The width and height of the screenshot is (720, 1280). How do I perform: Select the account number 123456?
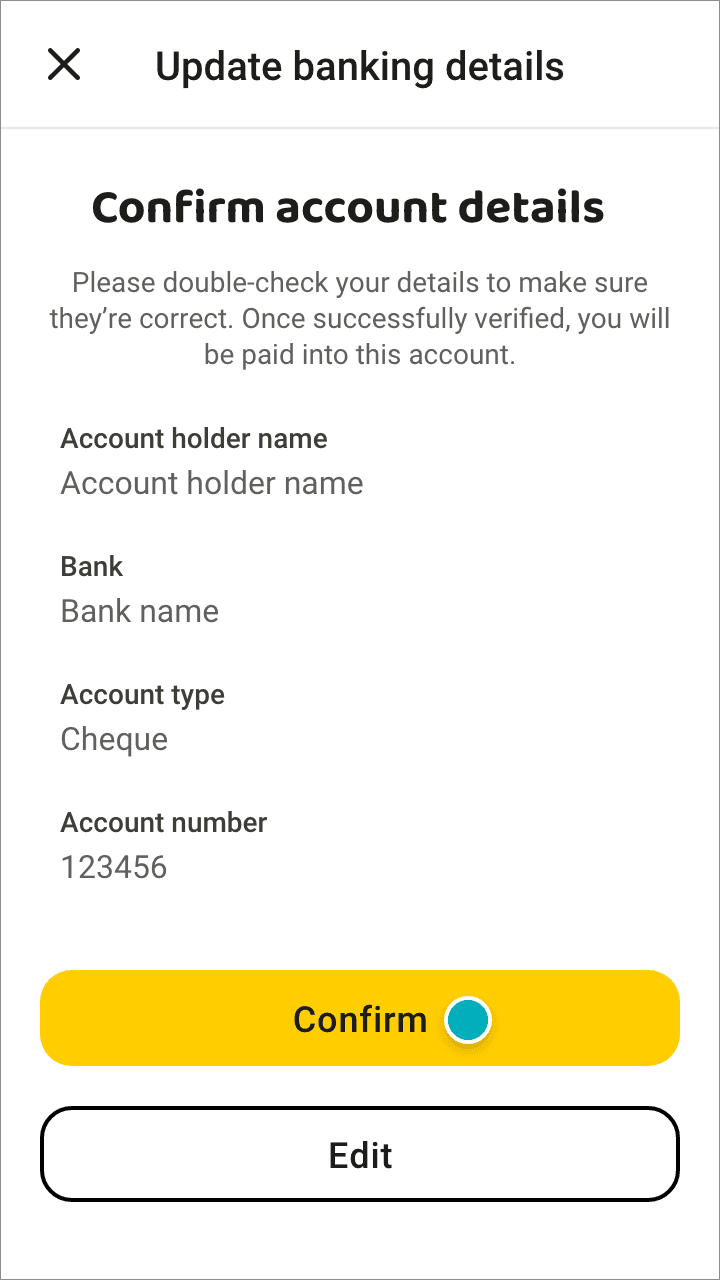coord(114,867)
